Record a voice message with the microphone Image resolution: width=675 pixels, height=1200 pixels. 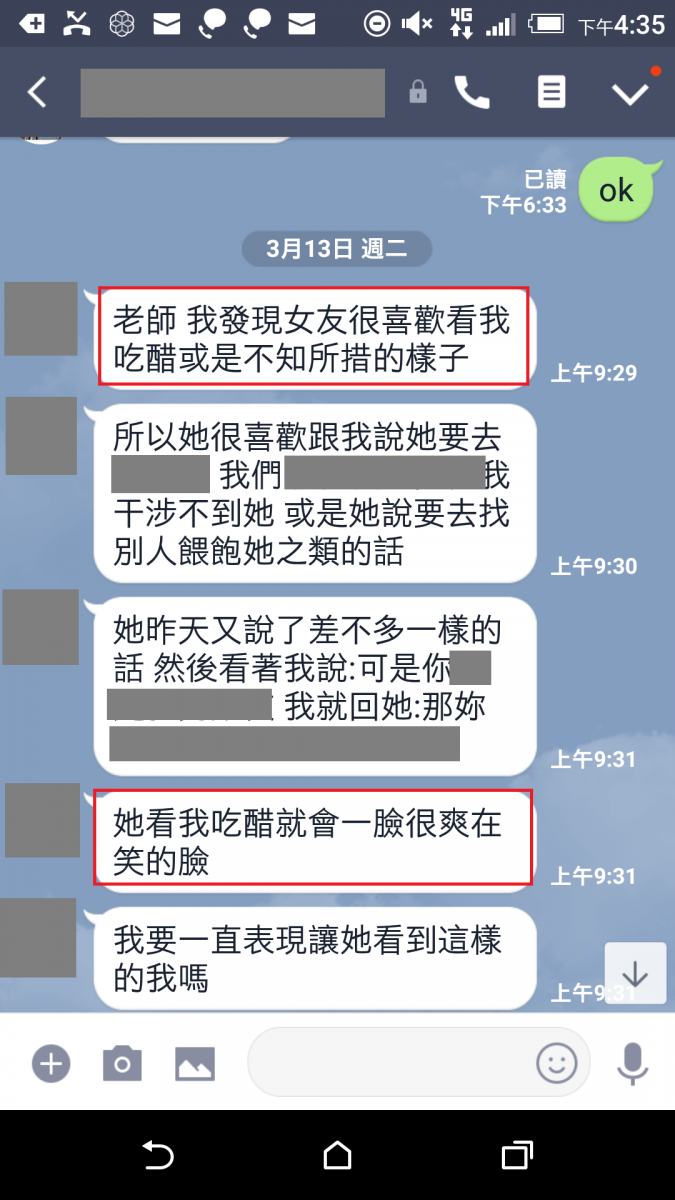tap(632, 1062)
